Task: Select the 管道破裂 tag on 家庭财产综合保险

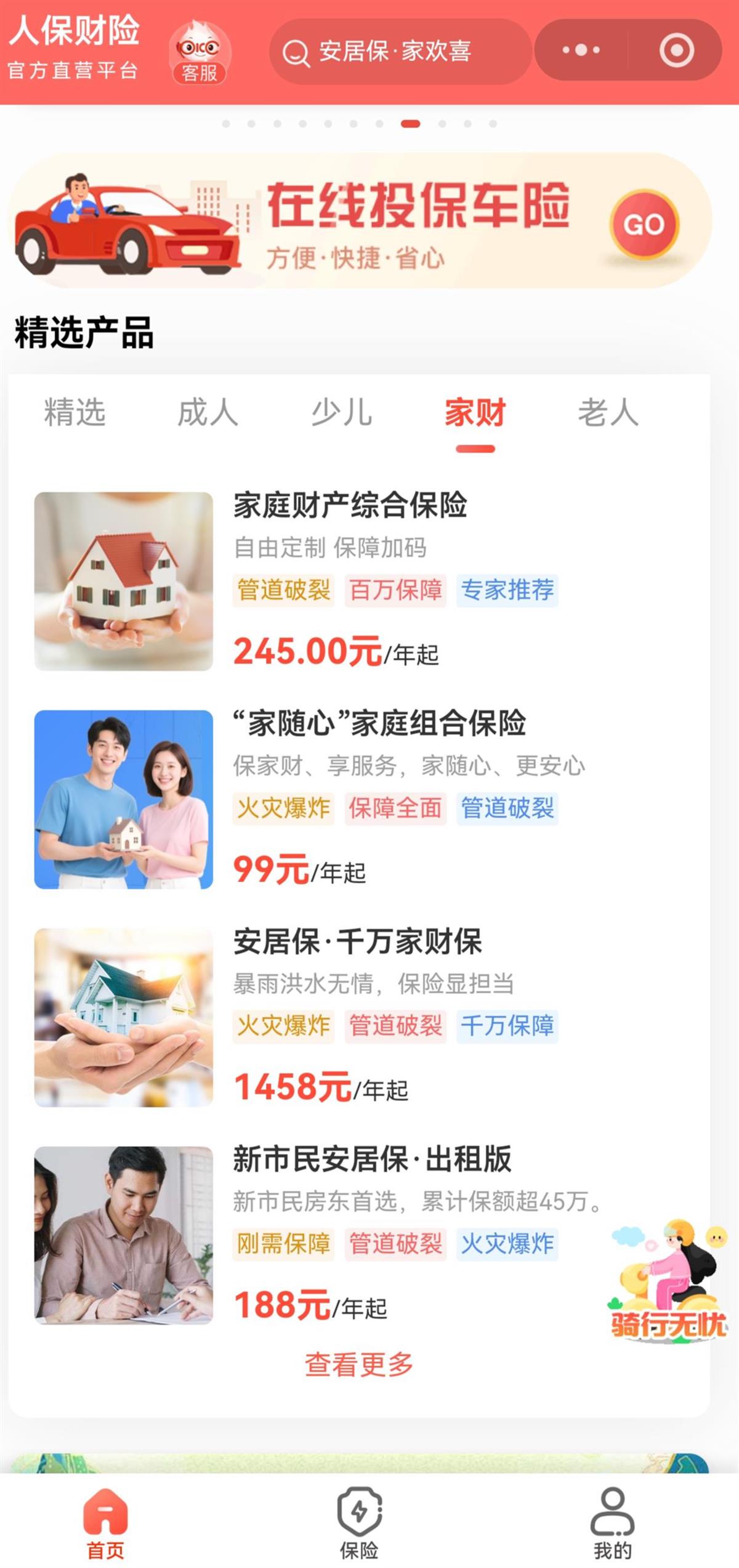Action: [284, 589]
